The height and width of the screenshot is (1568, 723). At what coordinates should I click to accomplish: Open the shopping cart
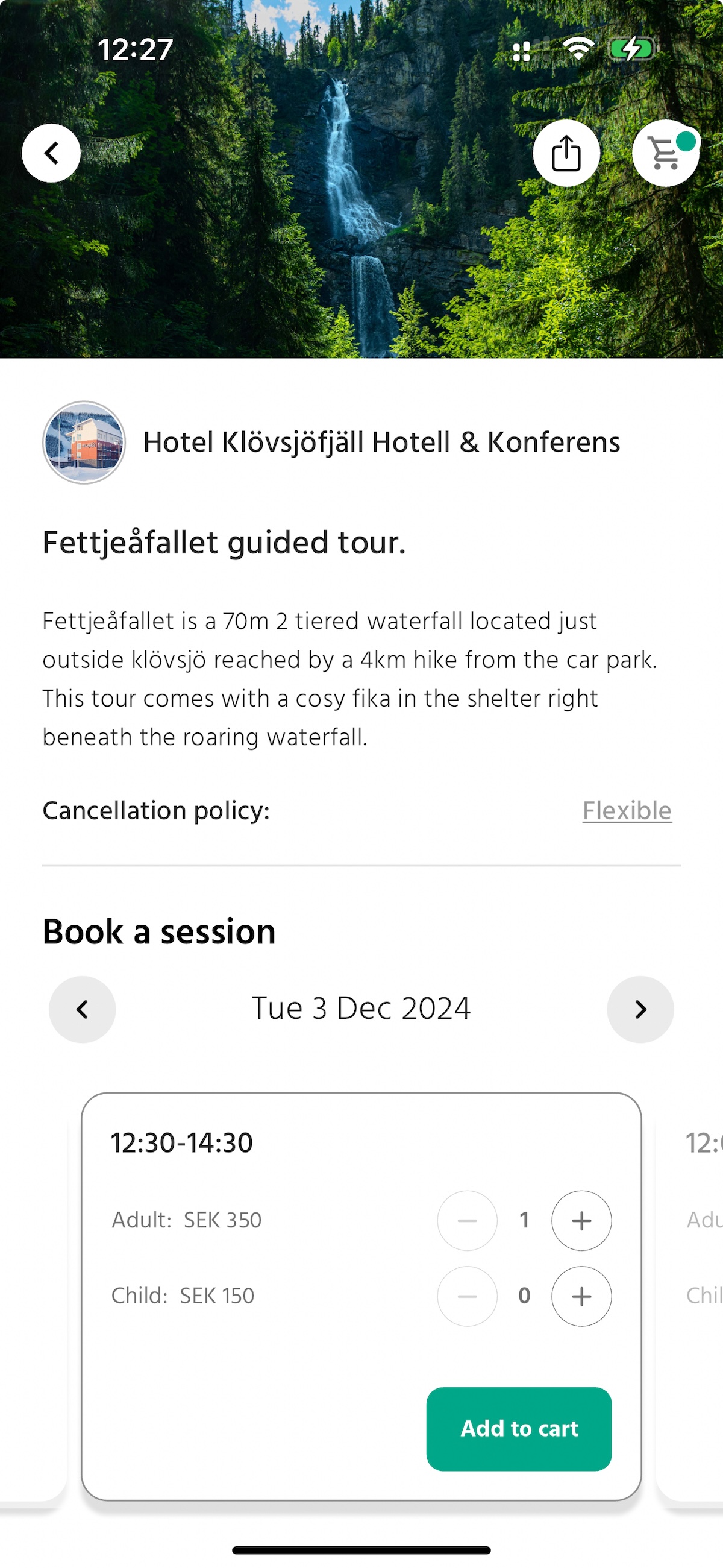[x=665, y=153]
